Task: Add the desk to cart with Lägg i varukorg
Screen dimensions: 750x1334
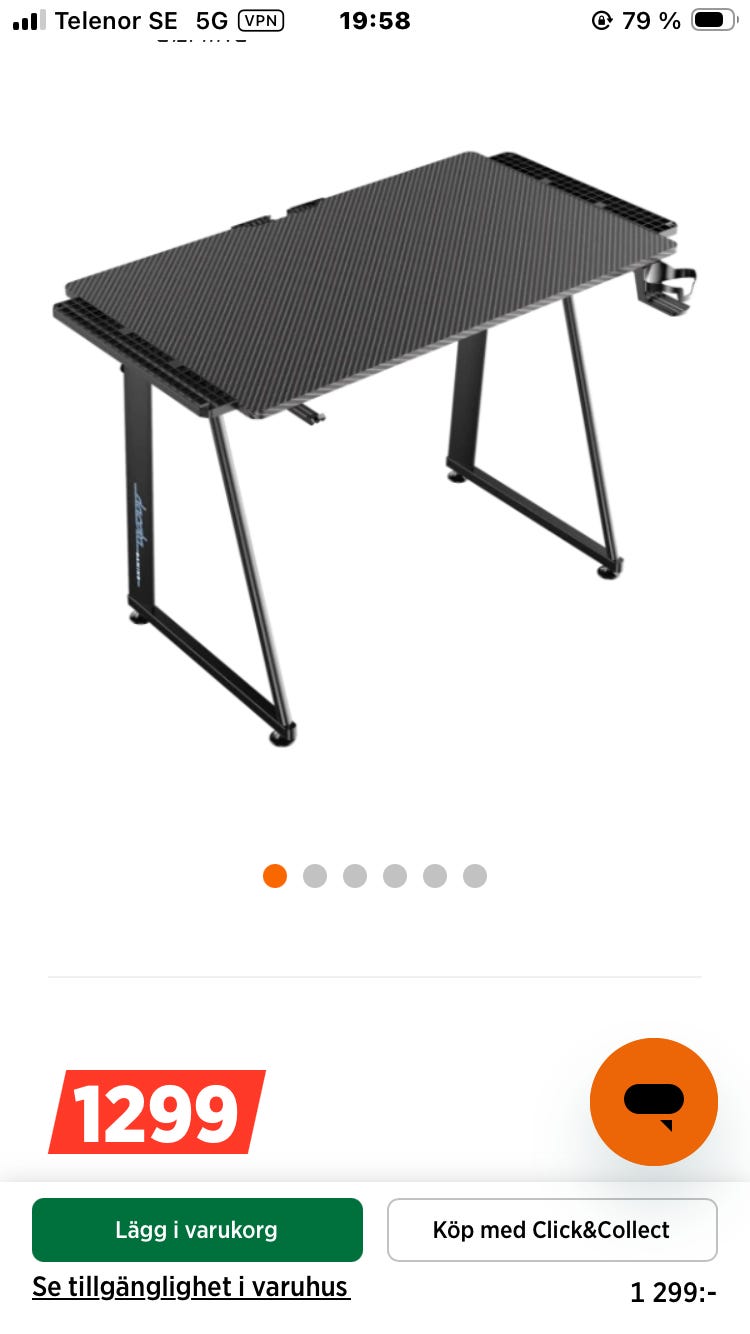Action: tap(197, 1229)
